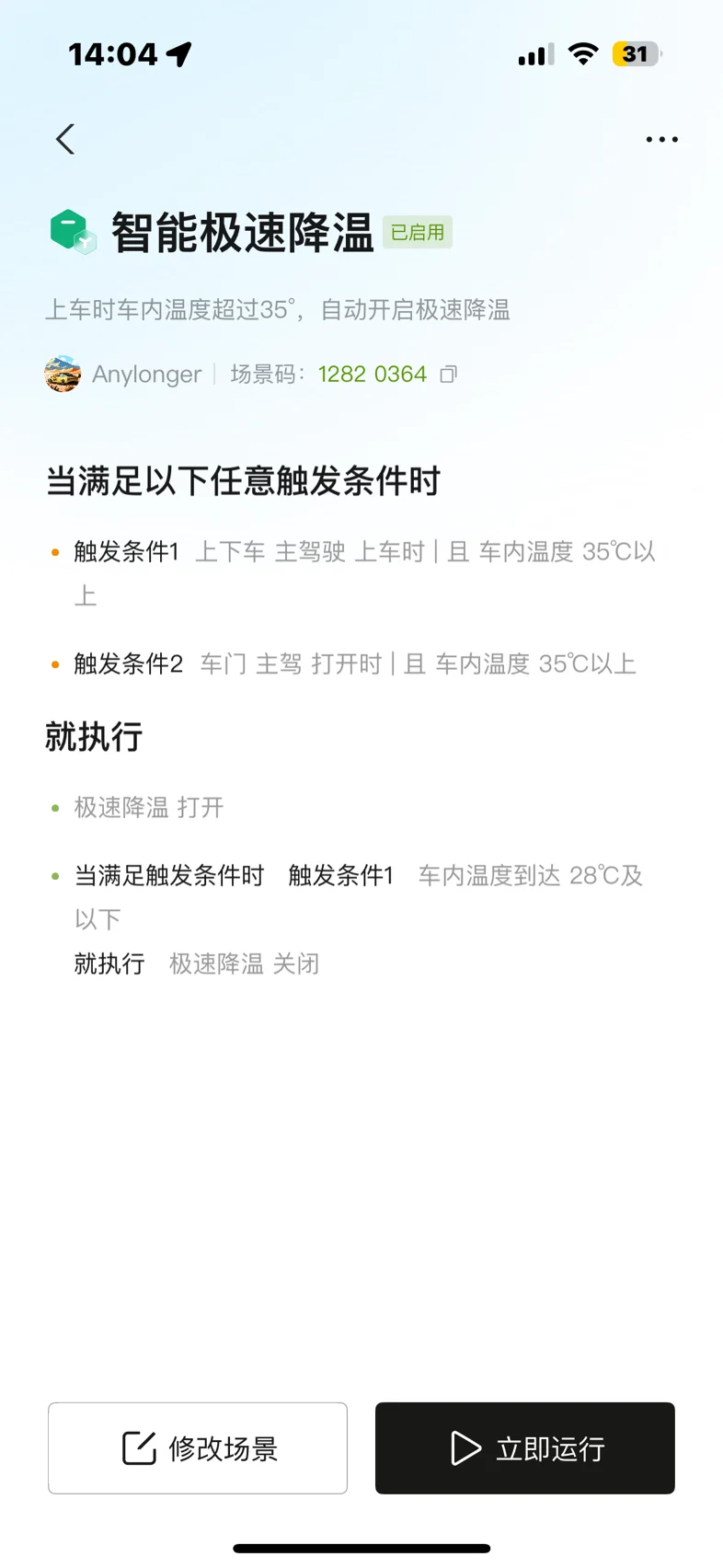Open the three-dot overflow menu
This screenshot has height=1568, width=723.
(x=661, y=140)
